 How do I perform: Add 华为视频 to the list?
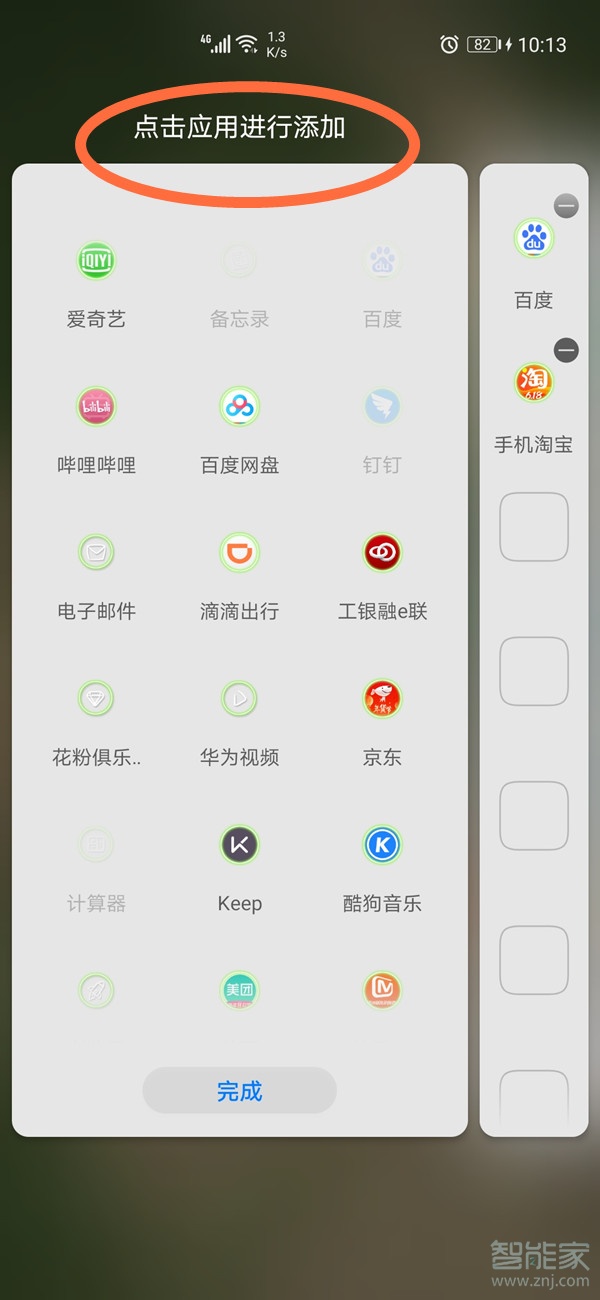(x=239, y=699)
